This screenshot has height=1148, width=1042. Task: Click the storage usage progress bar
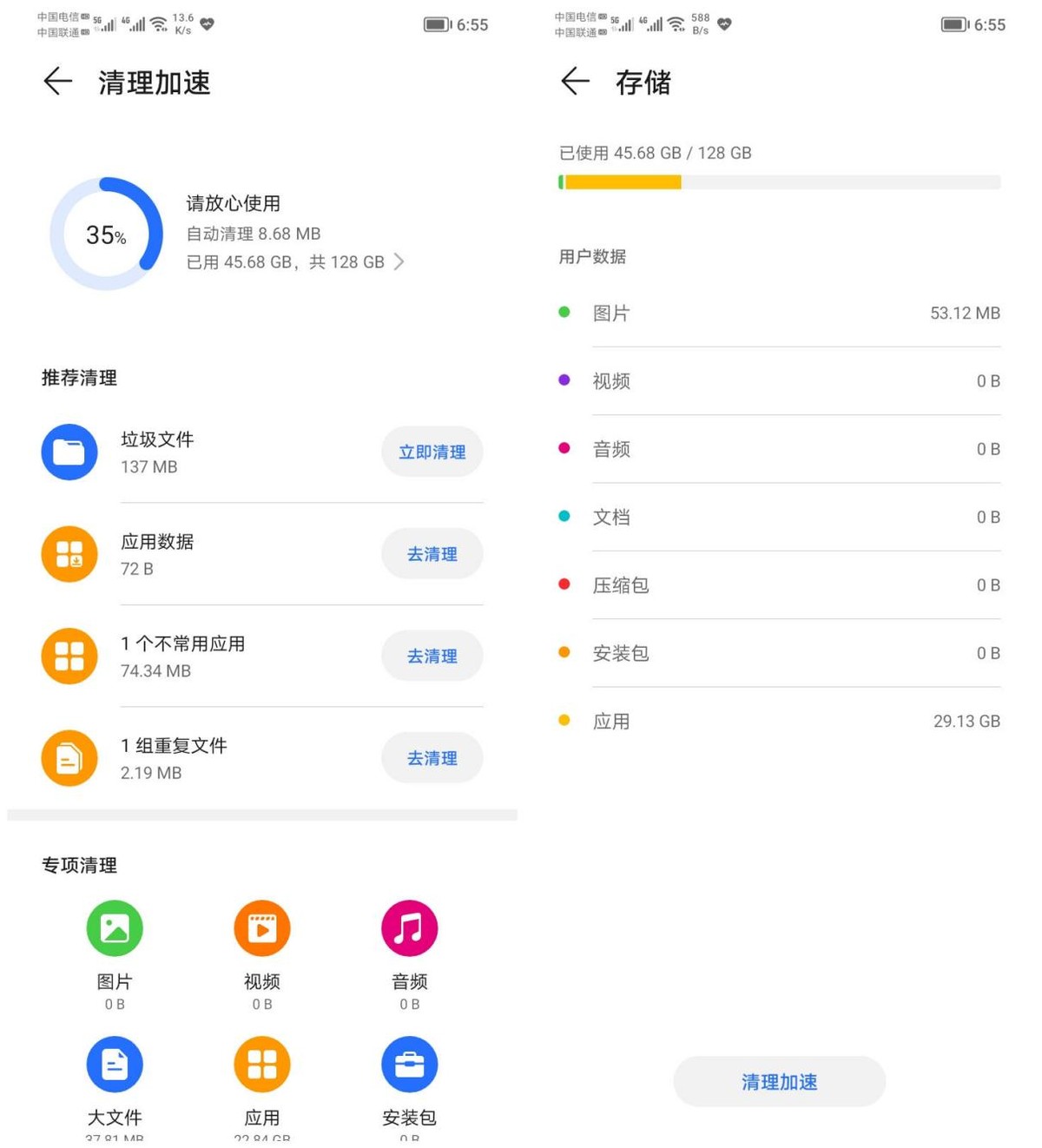pos(778,181)
